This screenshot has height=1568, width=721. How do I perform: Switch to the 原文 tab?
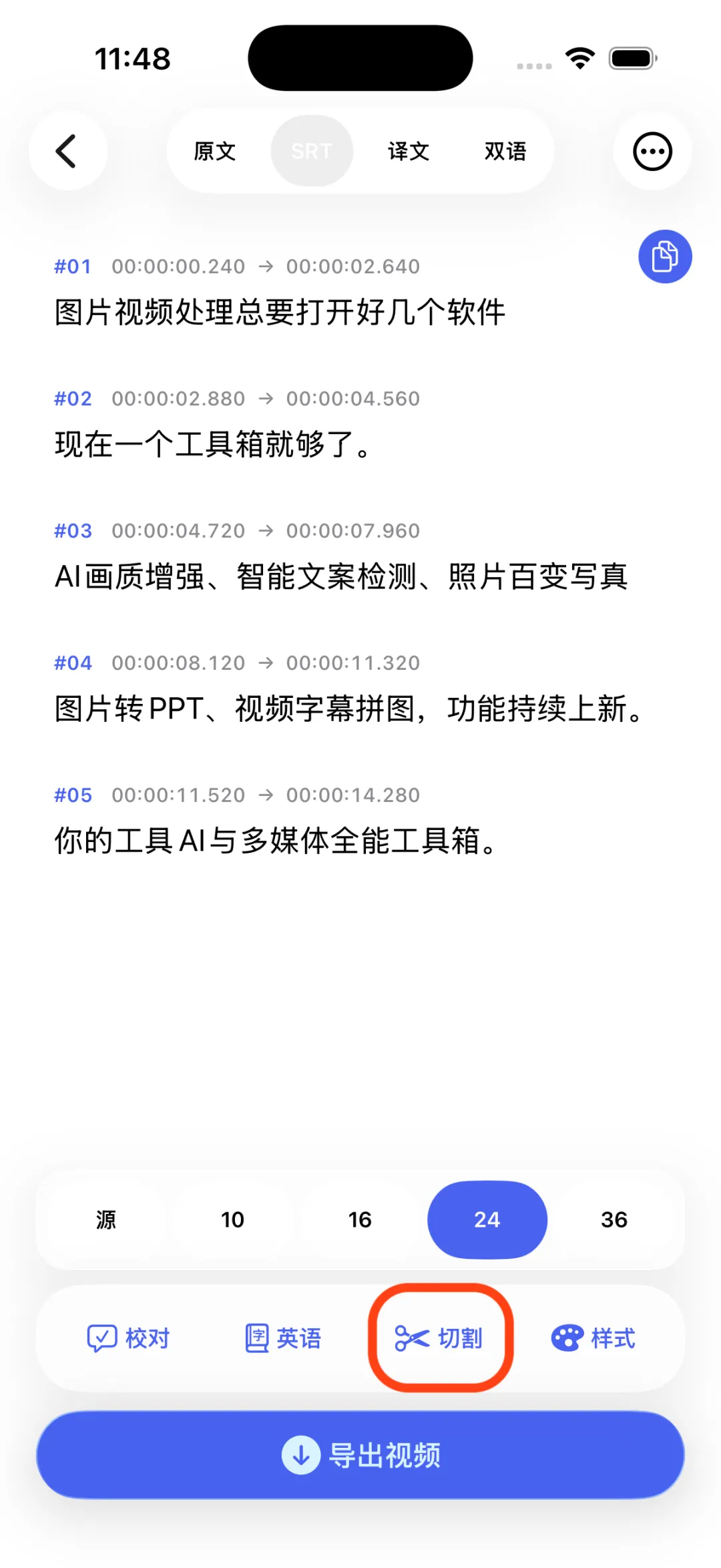tap(215, 151)
